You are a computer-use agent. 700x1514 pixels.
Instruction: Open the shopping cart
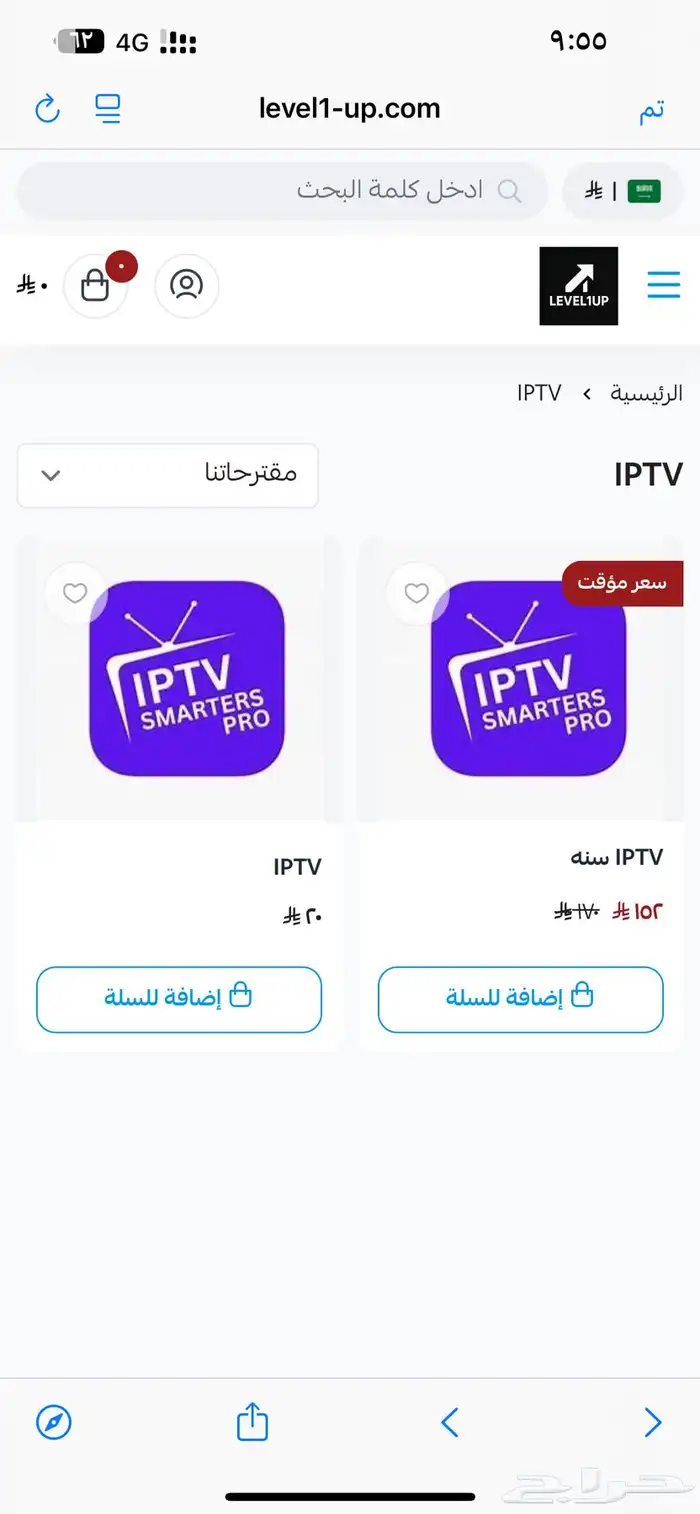96,286
